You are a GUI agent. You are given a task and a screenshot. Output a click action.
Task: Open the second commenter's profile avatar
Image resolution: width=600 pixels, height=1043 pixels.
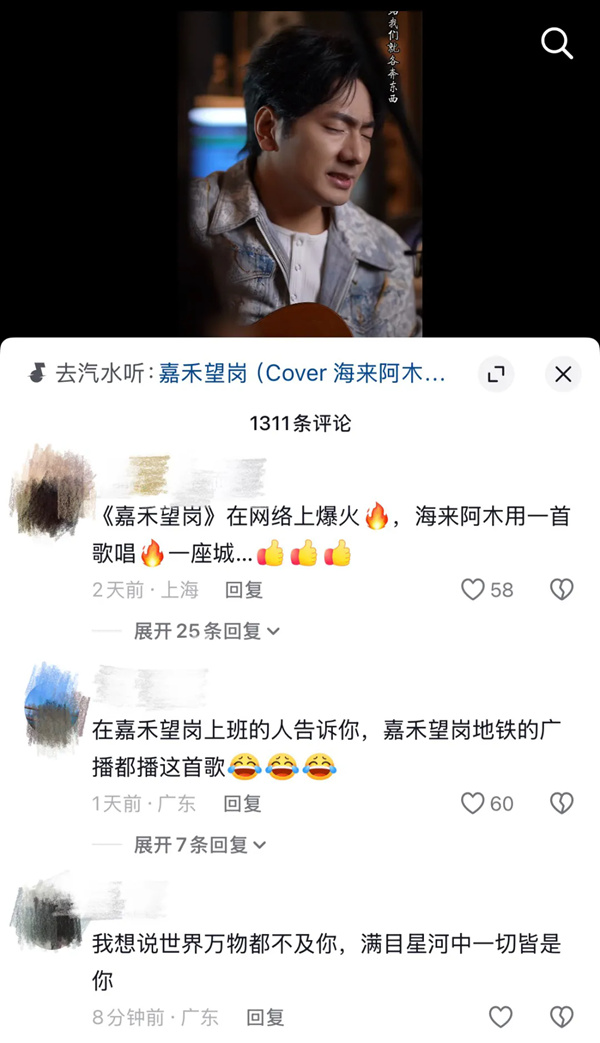pyautogui.click(x=56, y=705)
